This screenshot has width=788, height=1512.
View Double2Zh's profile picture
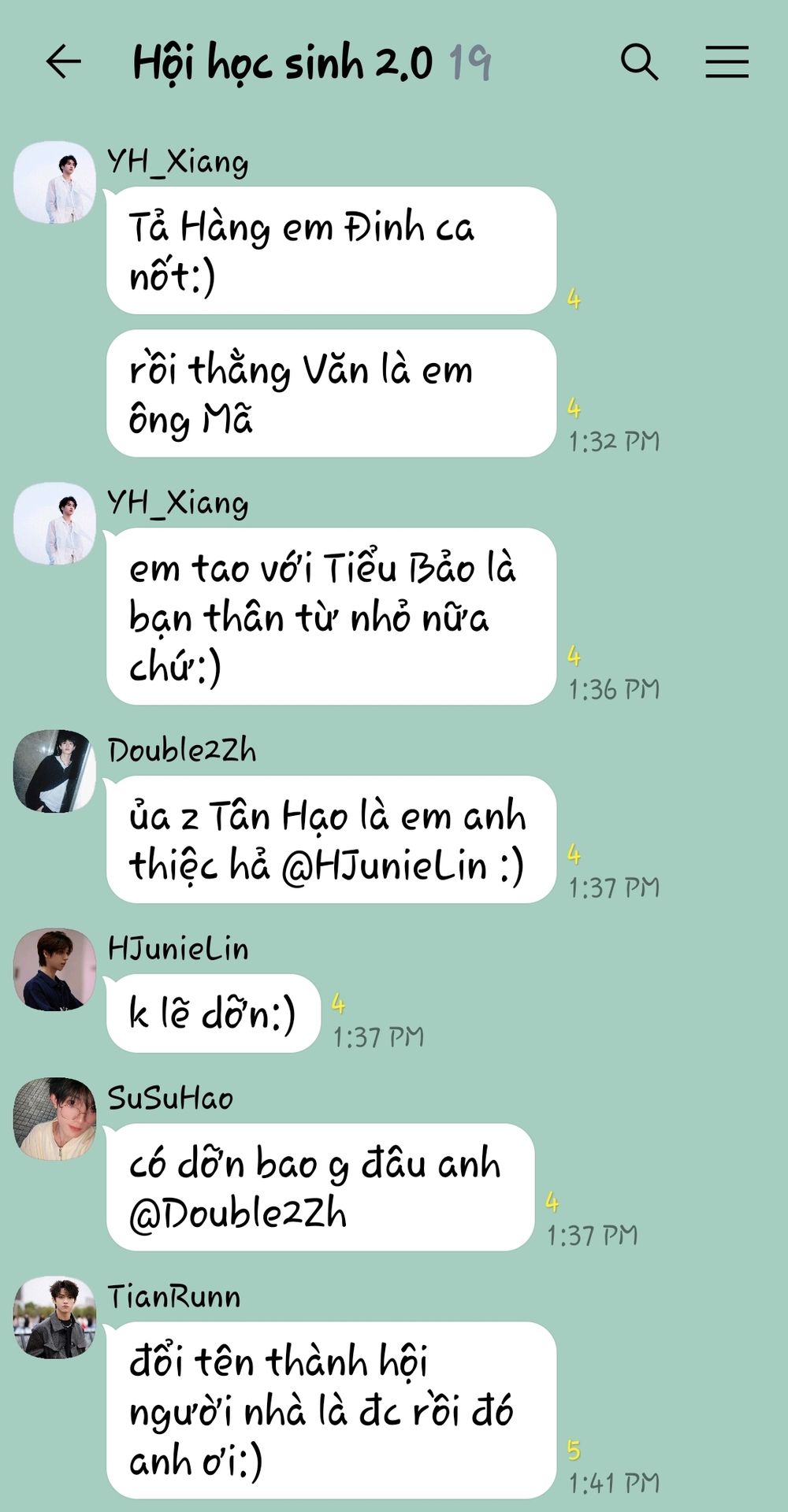coord(54,771)
